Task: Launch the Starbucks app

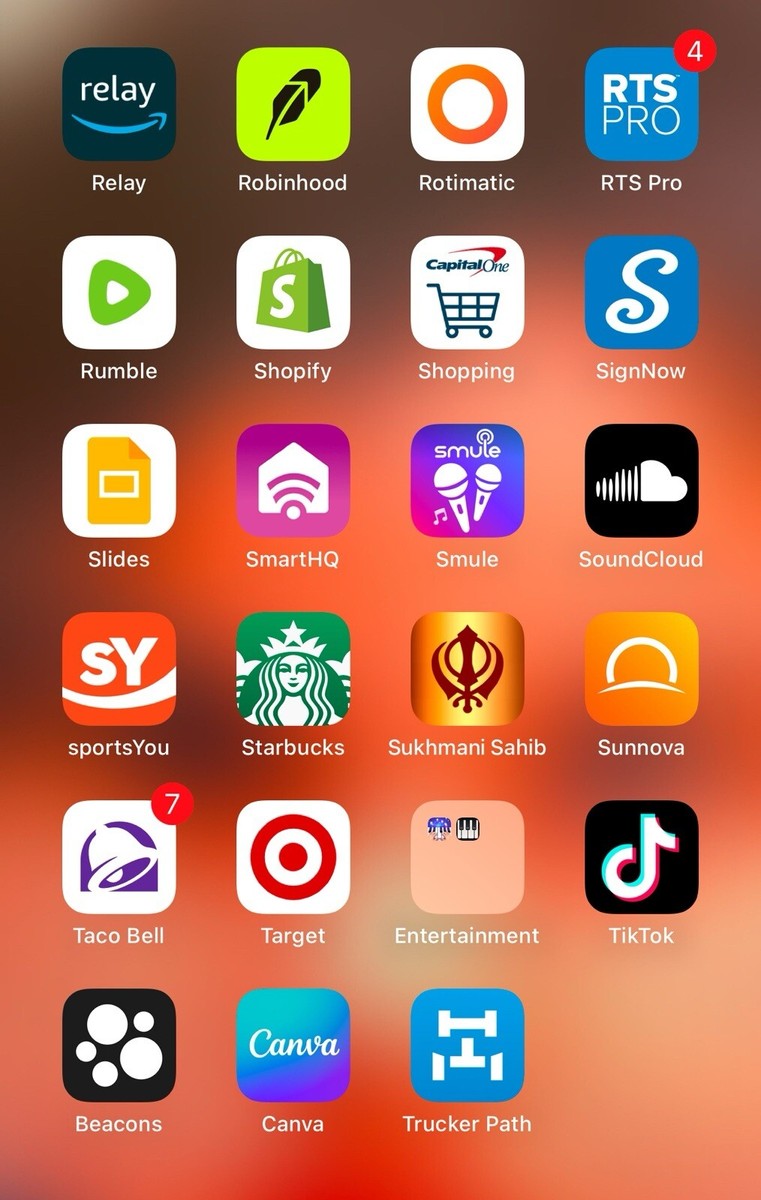Action: (293, 668)
